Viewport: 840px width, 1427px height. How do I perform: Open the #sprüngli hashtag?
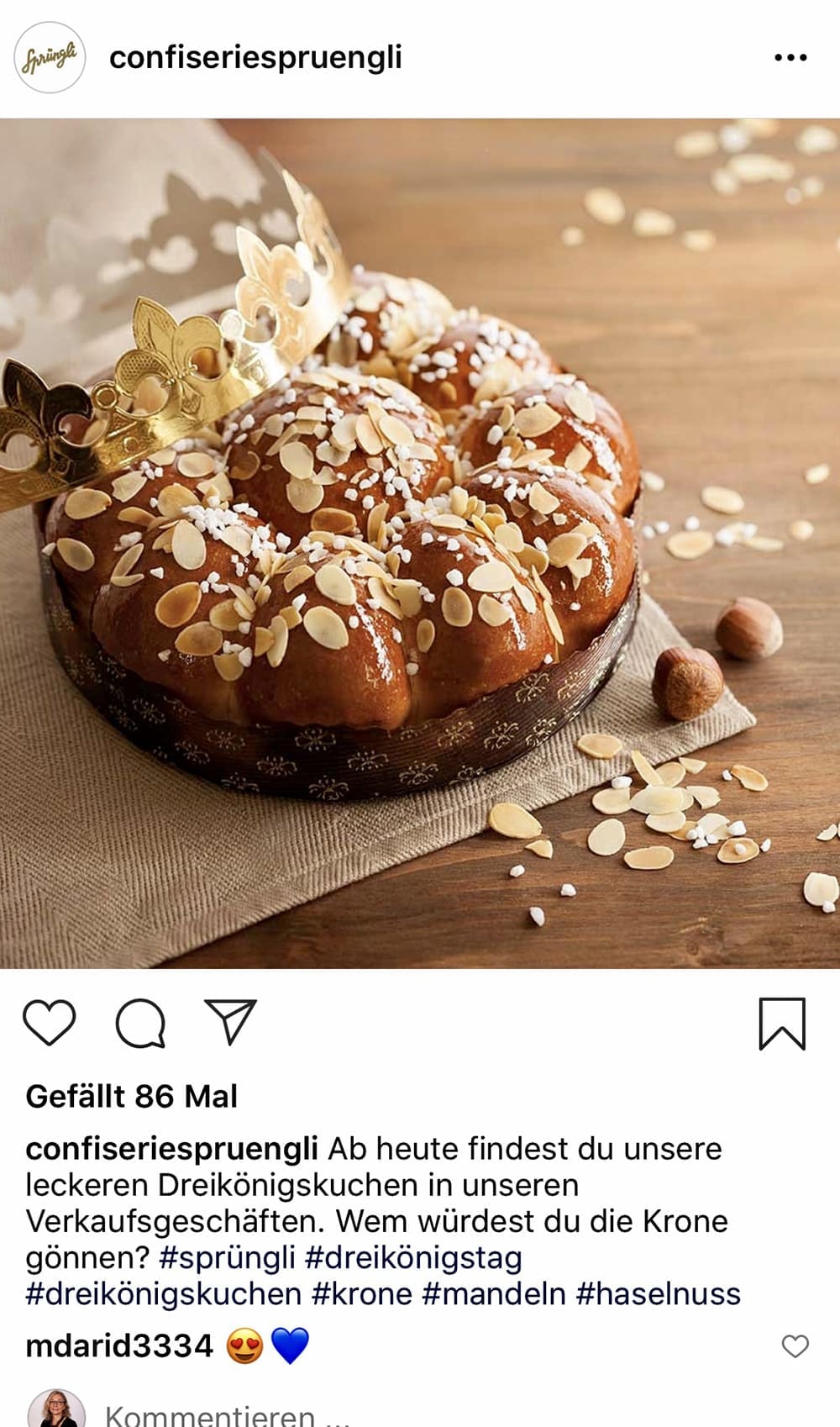point(227,1258)
